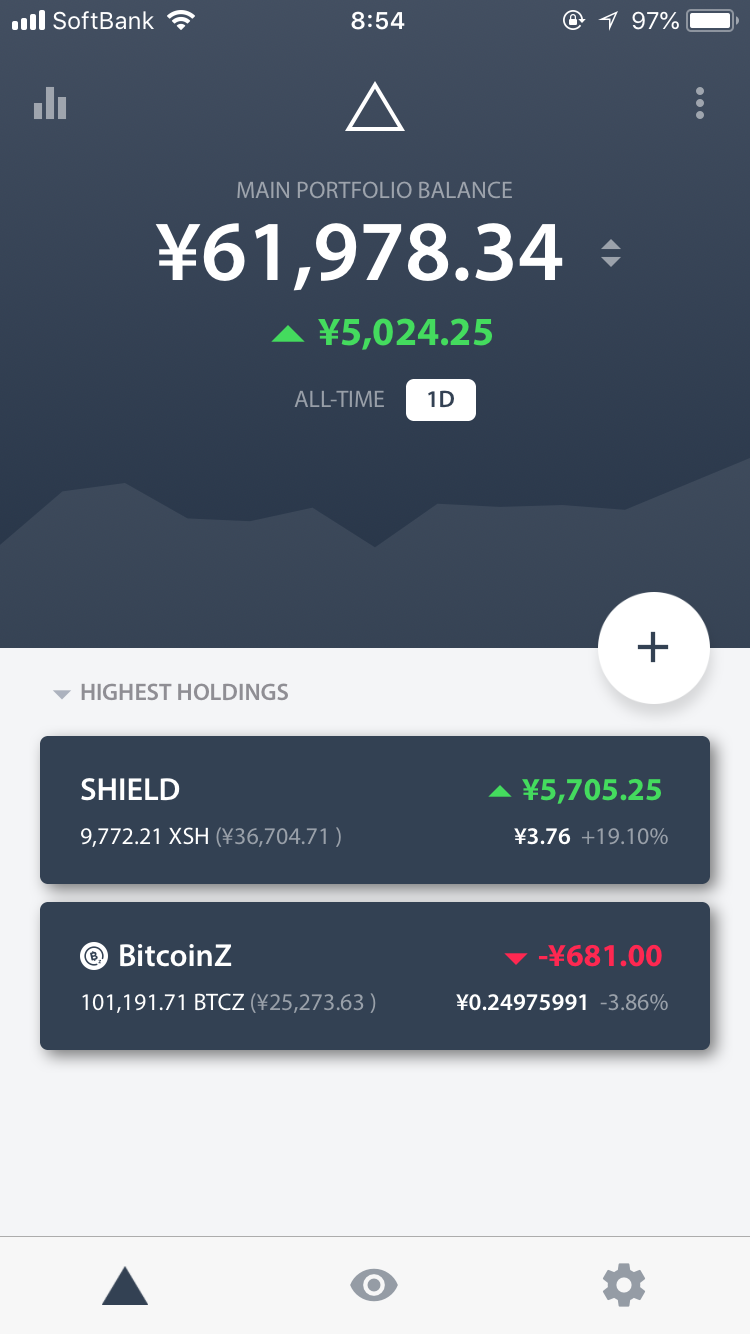Select the 1D time range
The image size is (750, 1334).
pos(441,400)
